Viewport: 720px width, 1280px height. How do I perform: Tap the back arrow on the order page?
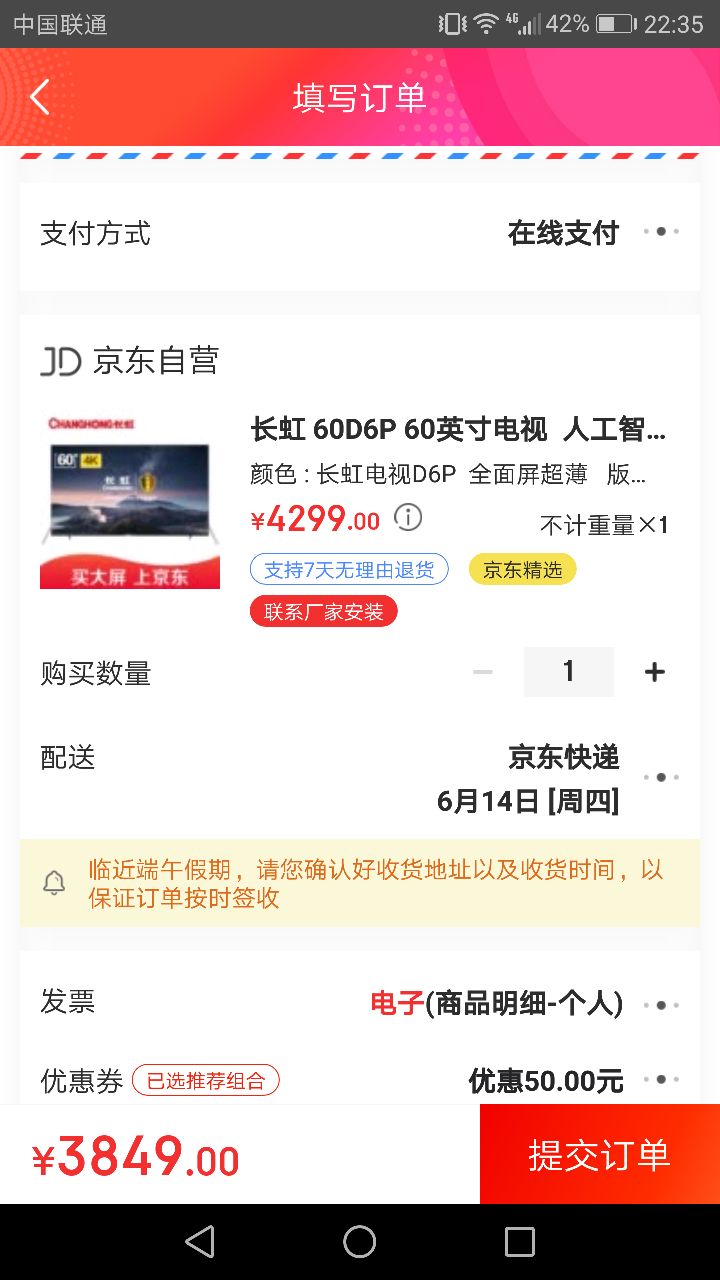38,97
